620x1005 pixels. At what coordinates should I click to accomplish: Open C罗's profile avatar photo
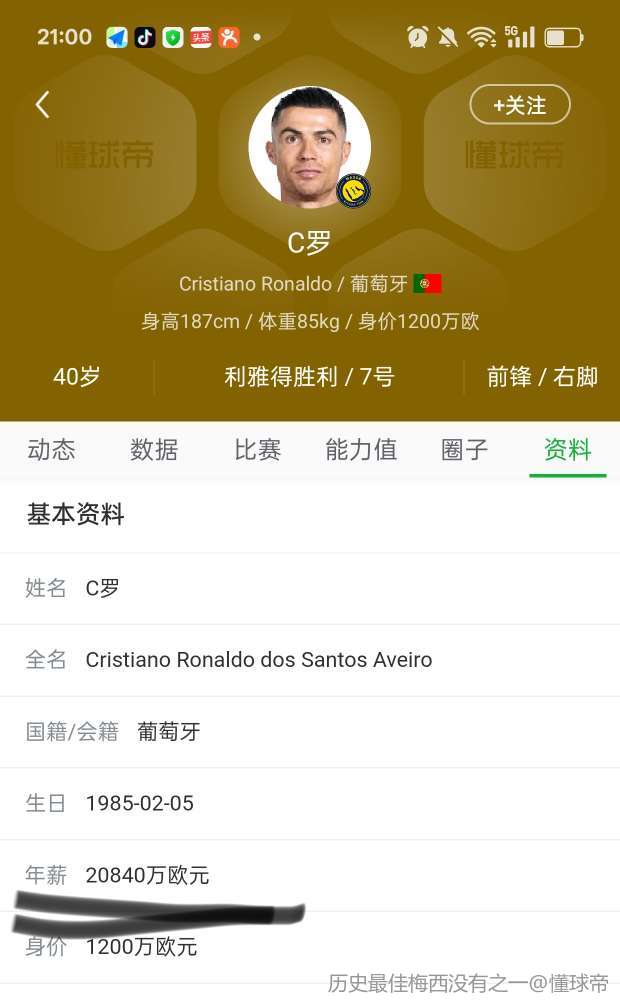pyautogui.click(x=309, y=147)
